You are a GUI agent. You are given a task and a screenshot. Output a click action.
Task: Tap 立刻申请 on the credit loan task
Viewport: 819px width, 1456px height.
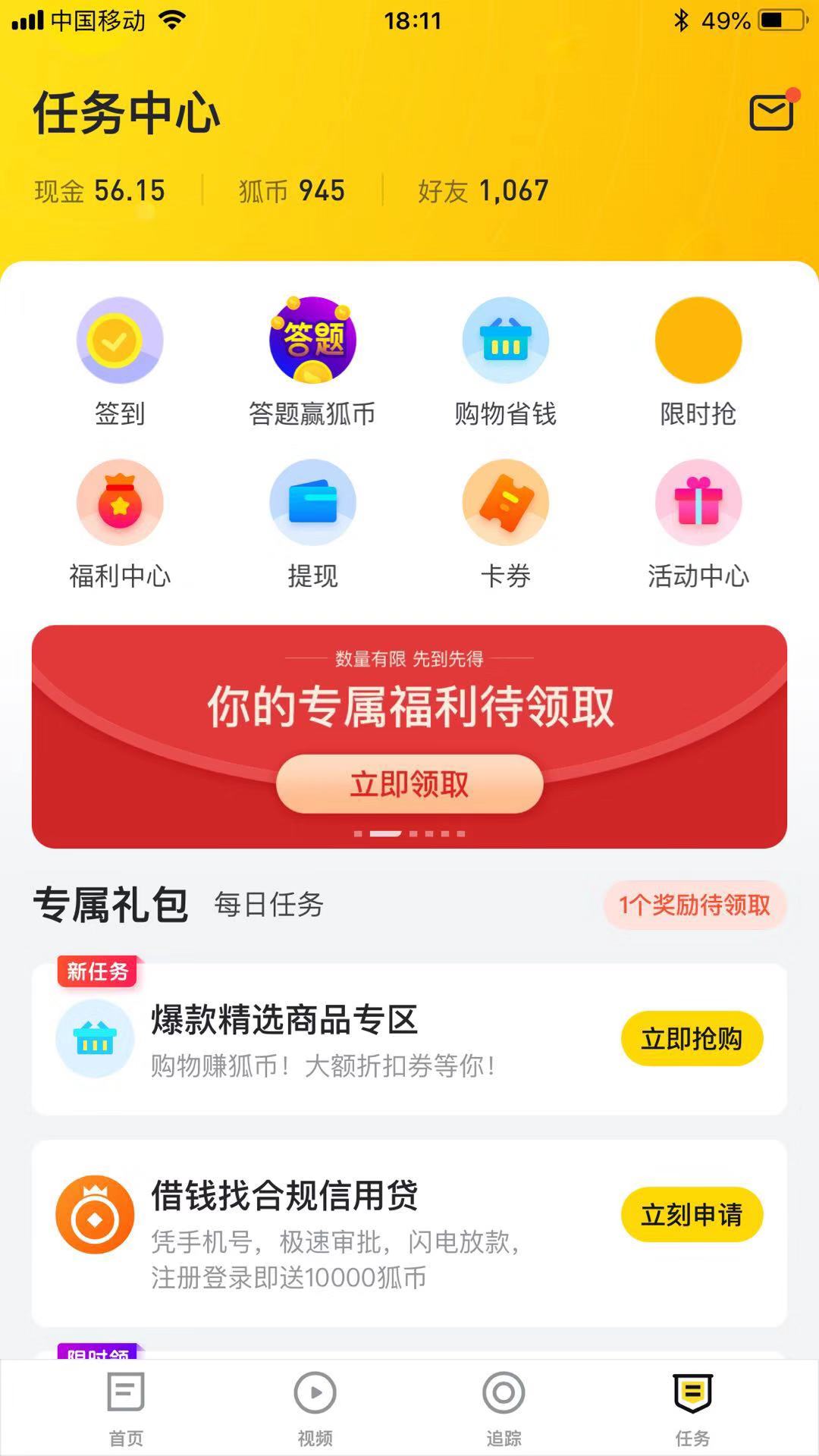pyautogui.click(x=692, y=1214)
